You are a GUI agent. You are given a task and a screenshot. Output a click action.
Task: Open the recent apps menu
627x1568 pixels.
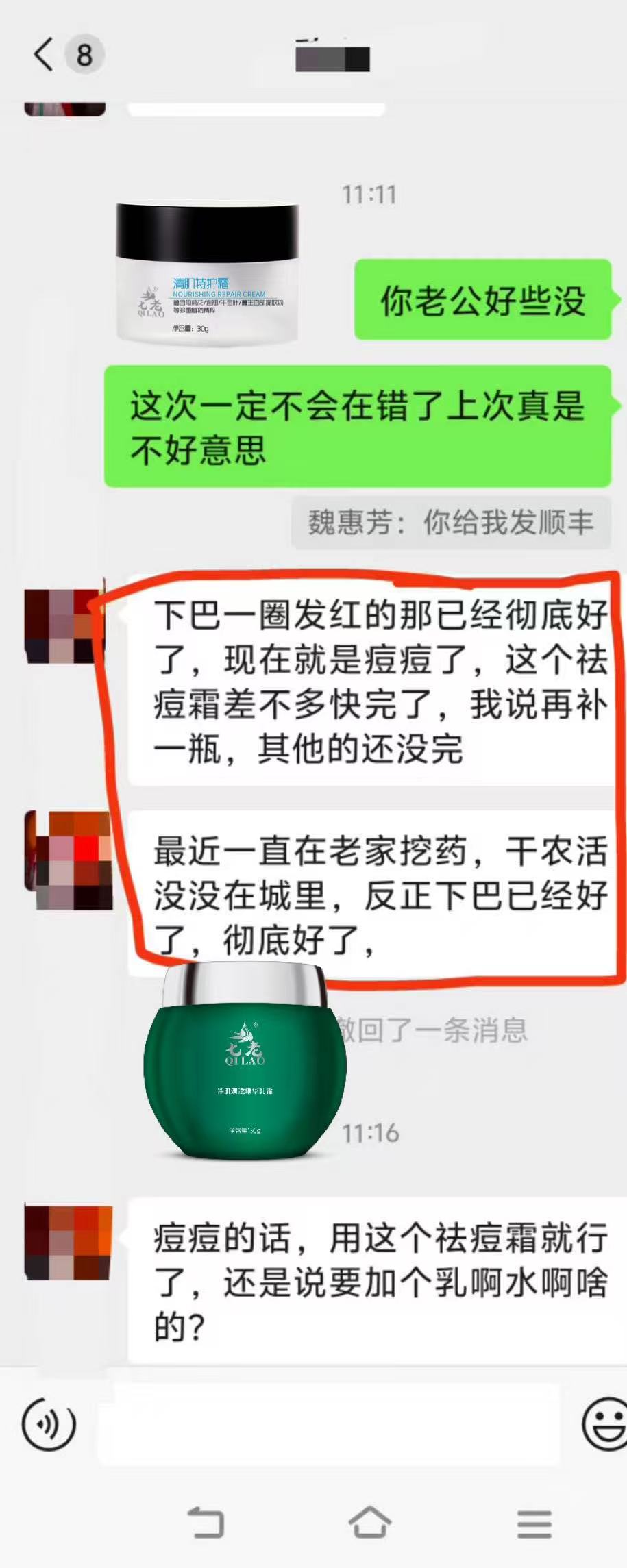[534, 1523]
